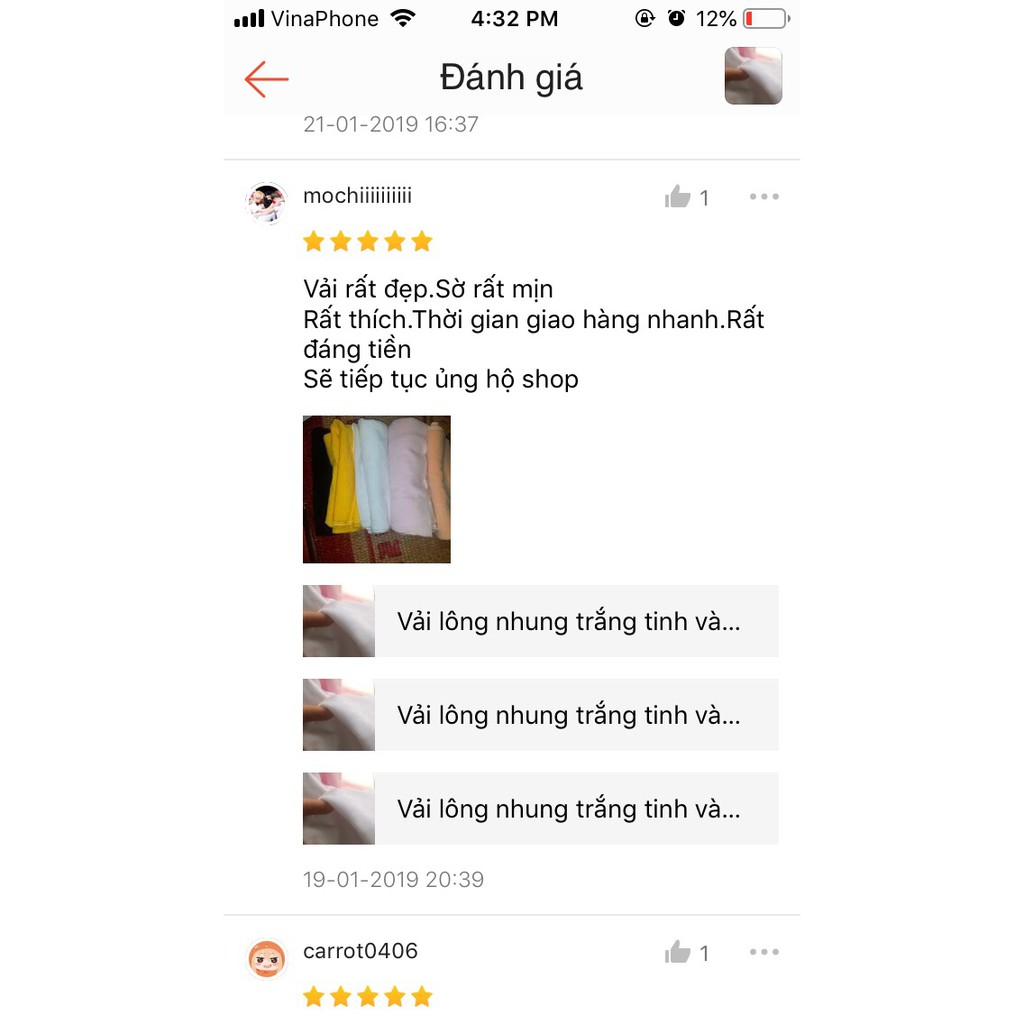This screenshot has height=1024, width=1024.
Task: Give a thumbs up to carrot0406's review
Action: point(678,953)
